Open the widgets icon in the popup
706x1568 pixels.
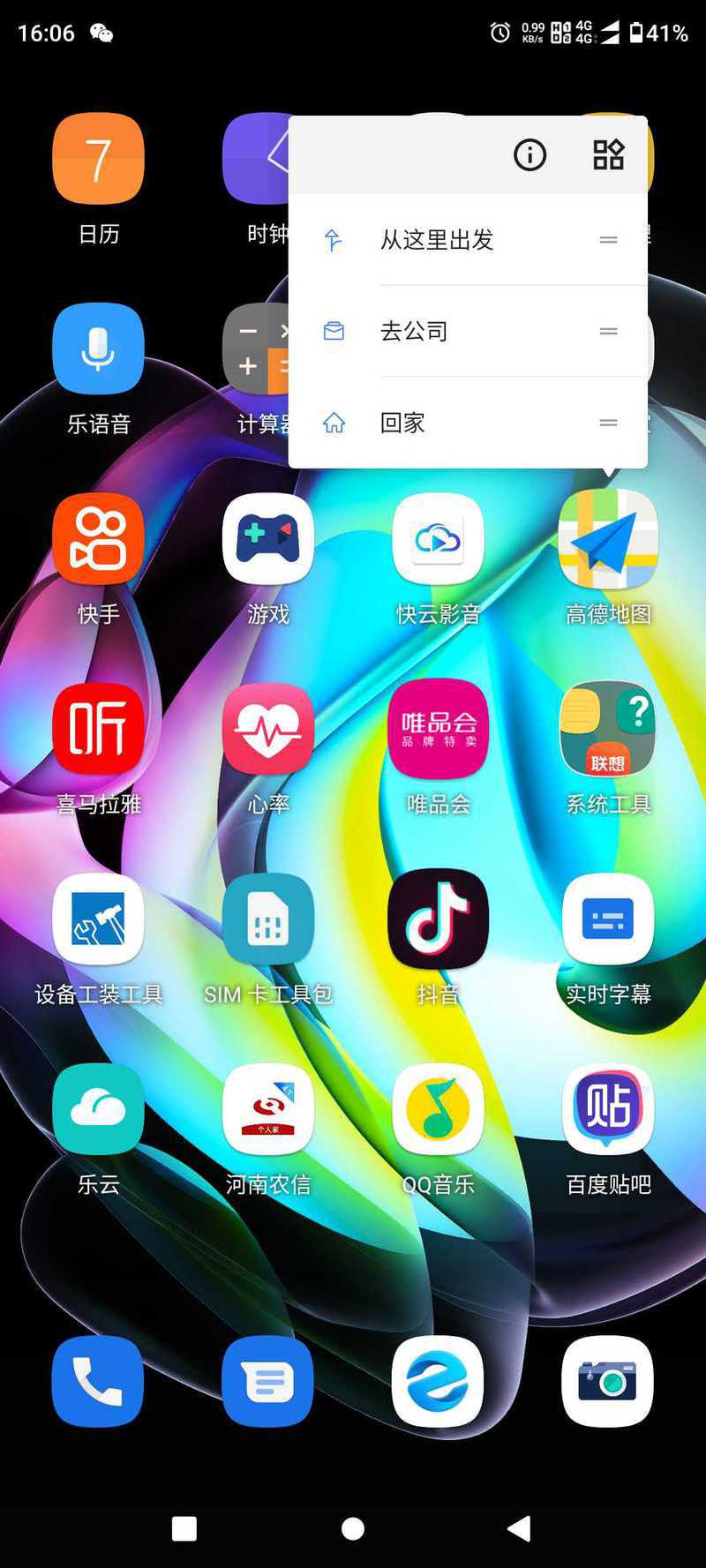click(608, 155)
